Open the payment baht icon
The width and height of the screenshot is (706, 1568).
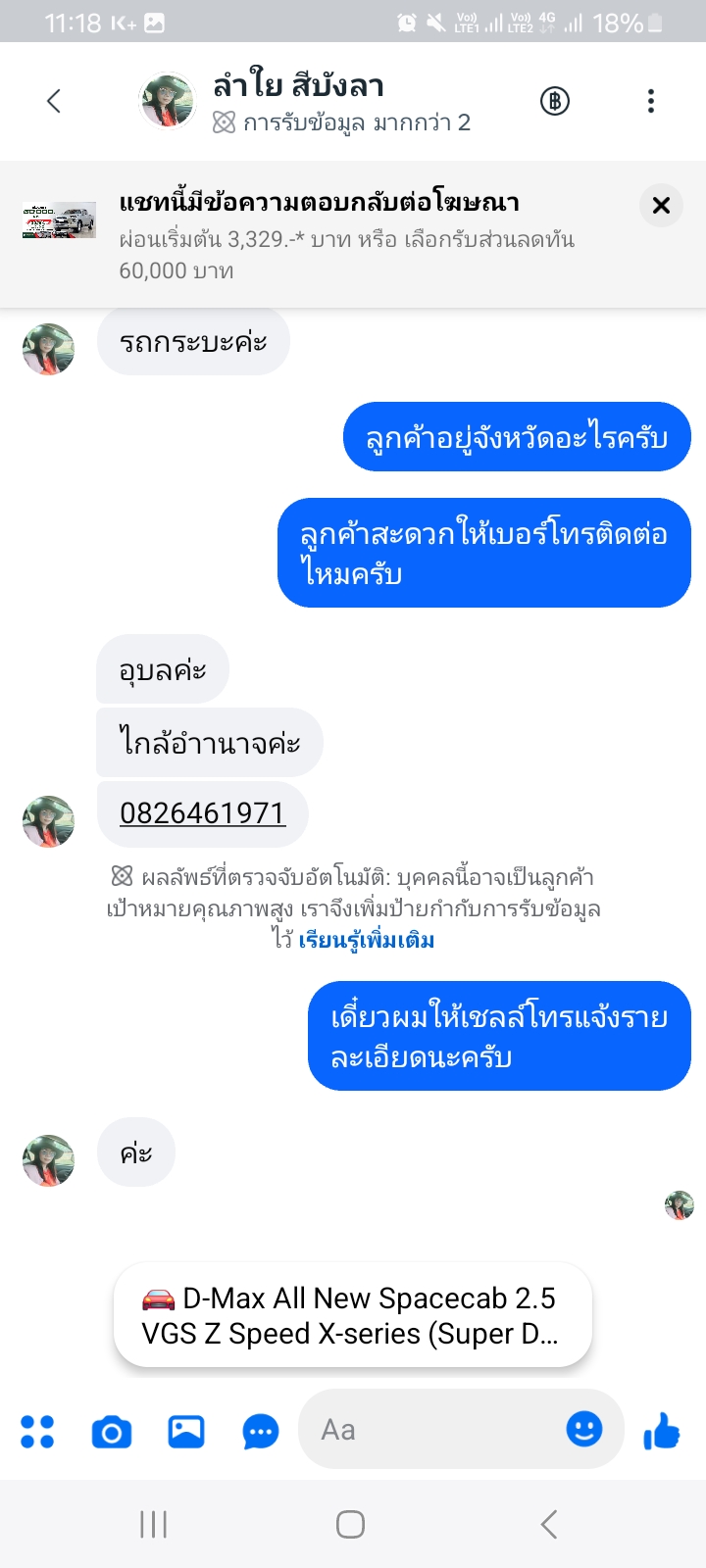point(555,101)
